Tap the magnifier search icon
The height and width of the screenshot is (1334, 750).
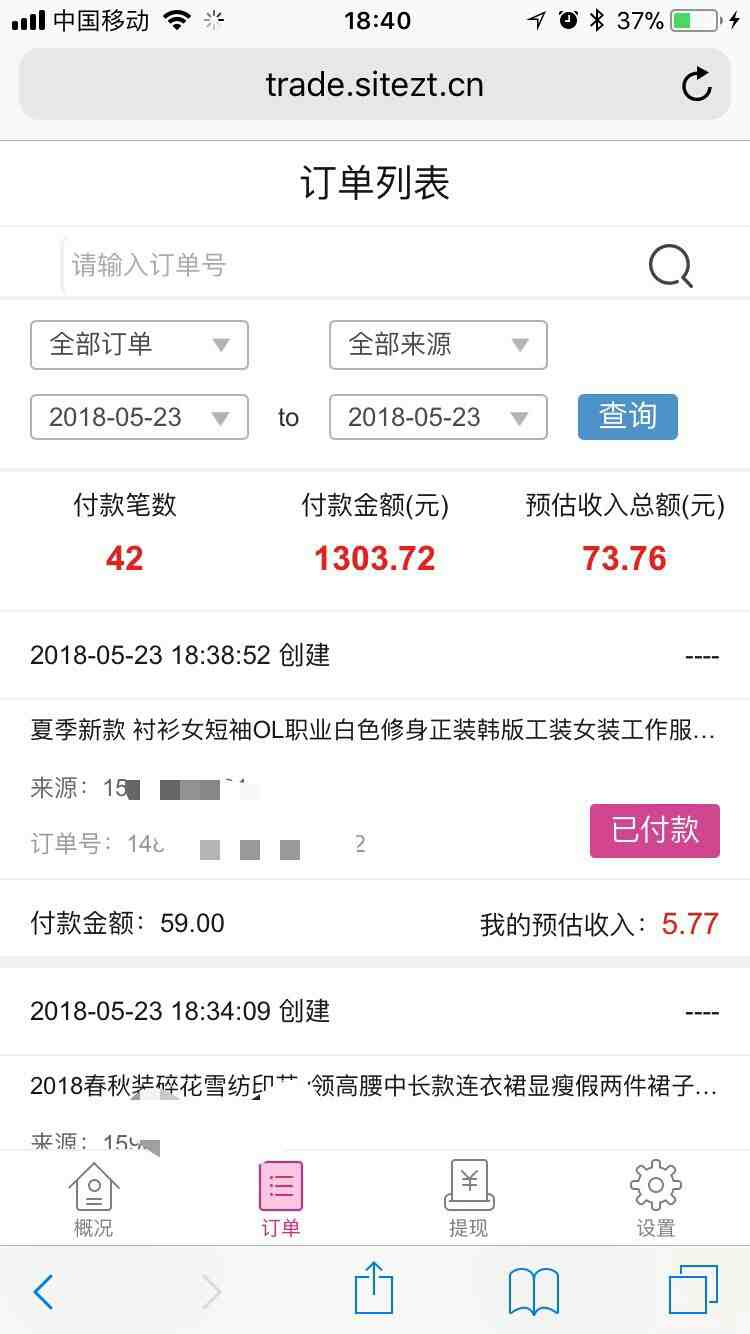pos(670,266)
